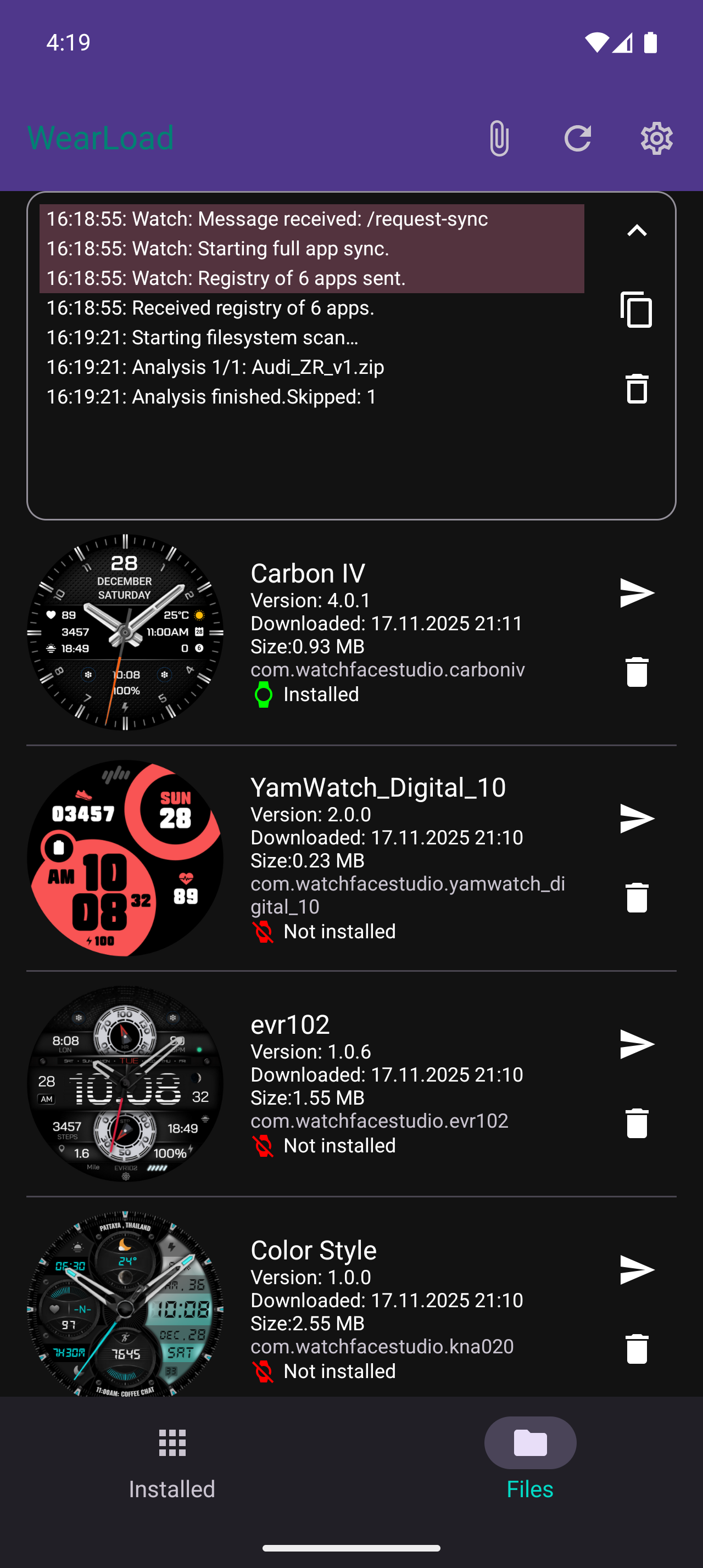Tap the WearLoad app title
703x1568 pixels.
click(101, 139)
